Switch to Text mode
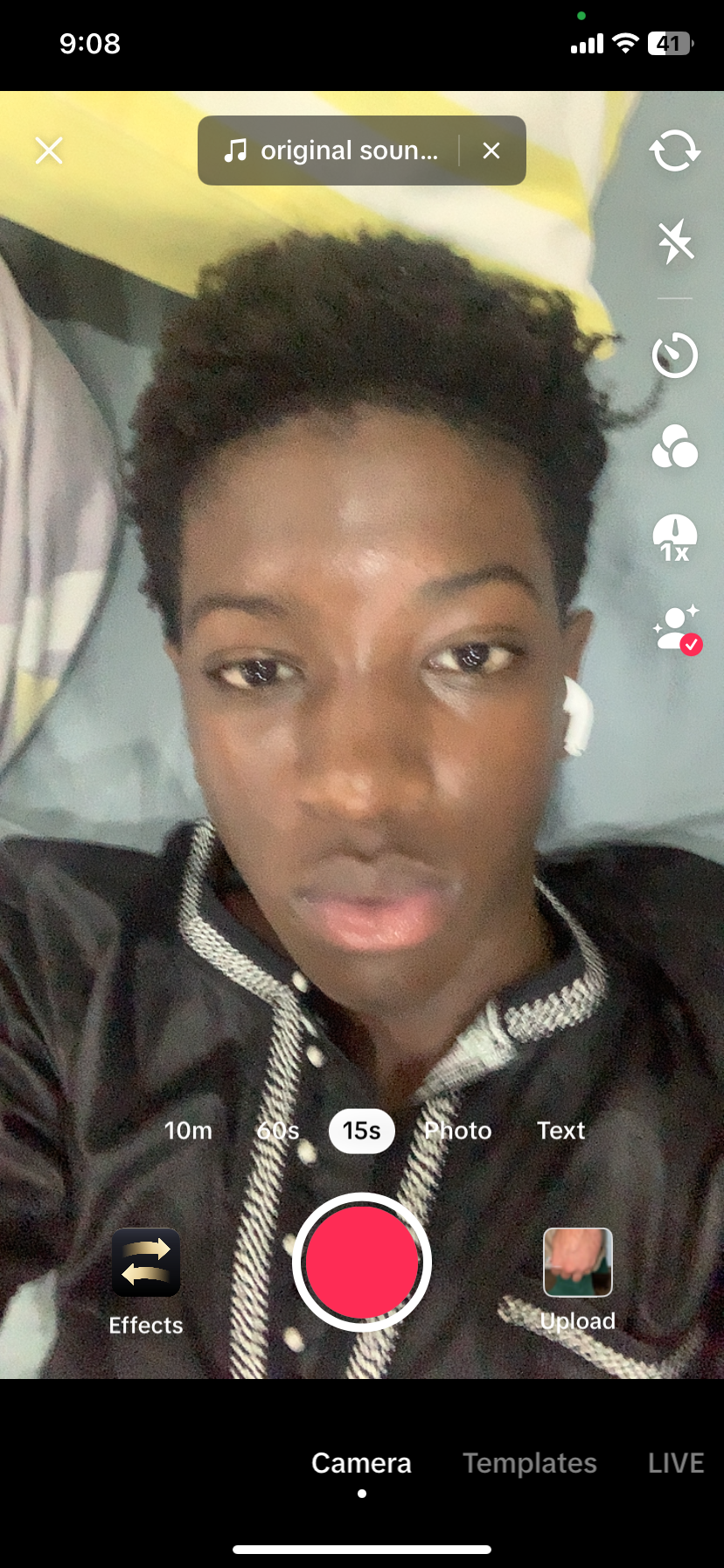The height and width of the screenshot is (1568, 724). click(560, 1130)
